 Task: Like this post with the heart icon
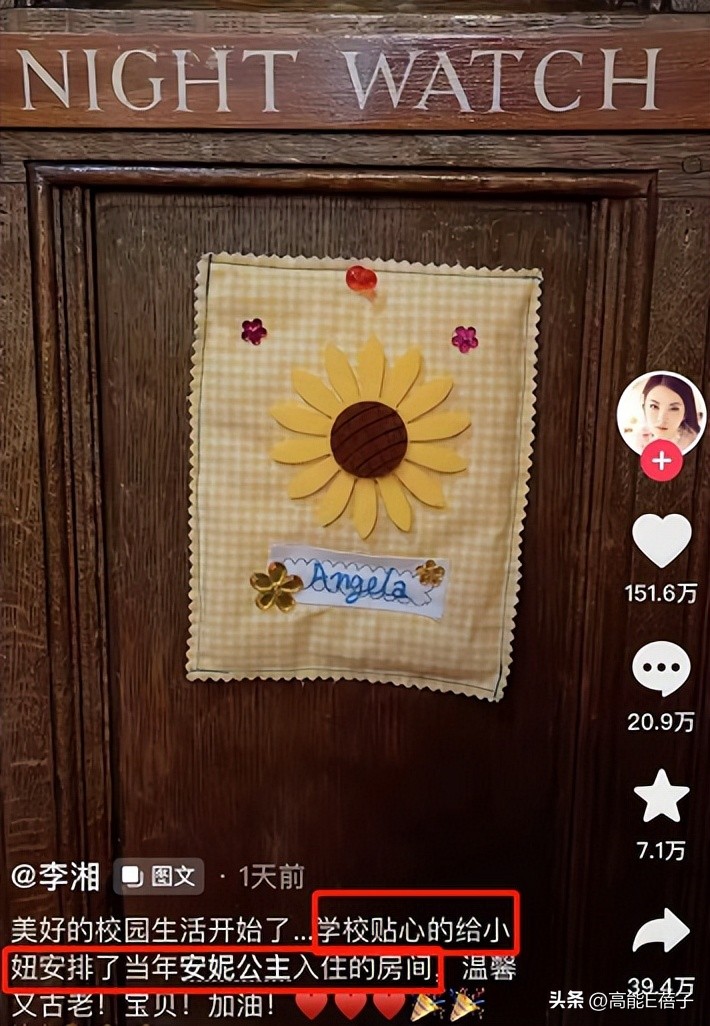(661, 541)
